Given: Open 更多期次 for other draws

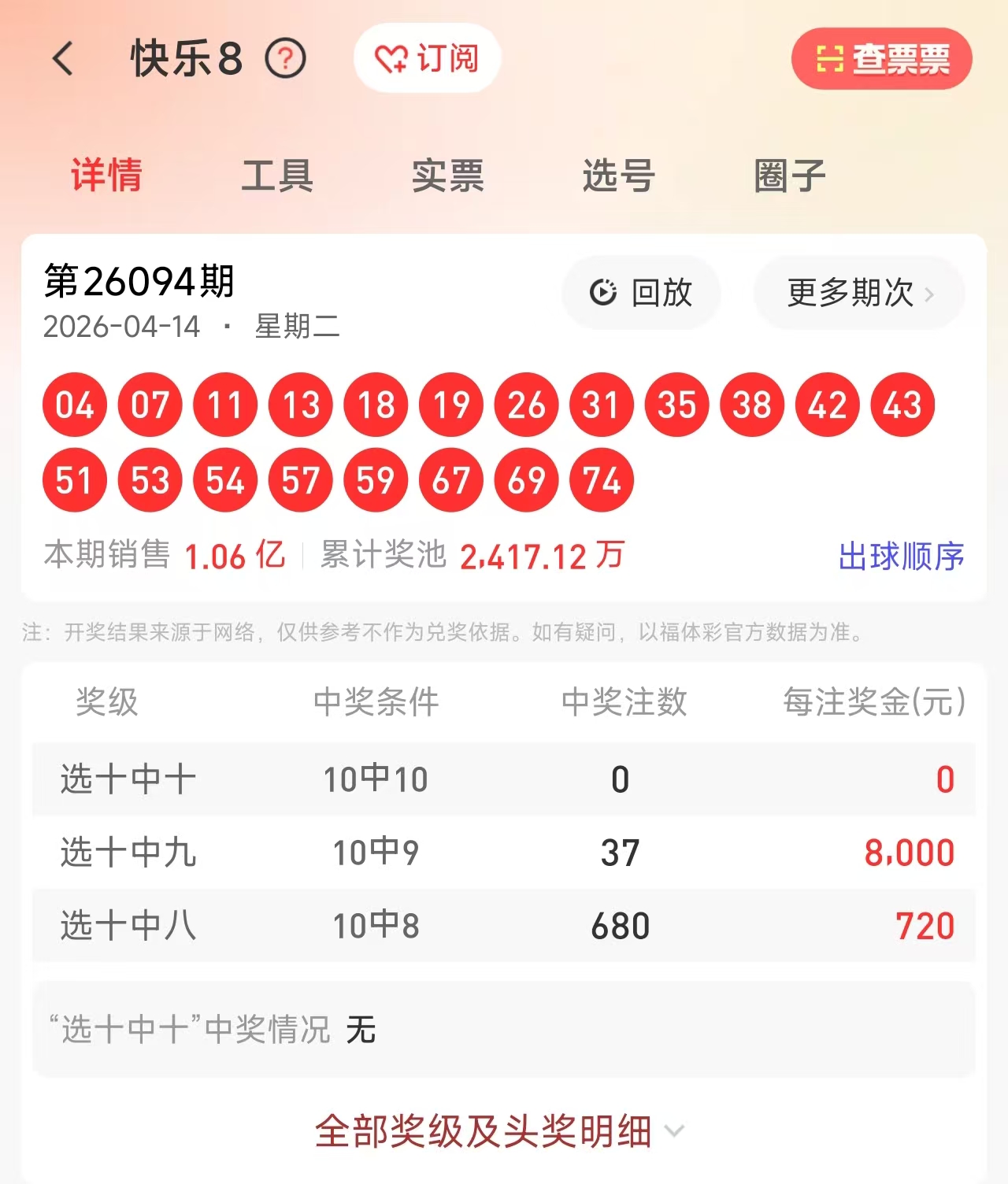Looking at the screenshot, I should point(859,293).
